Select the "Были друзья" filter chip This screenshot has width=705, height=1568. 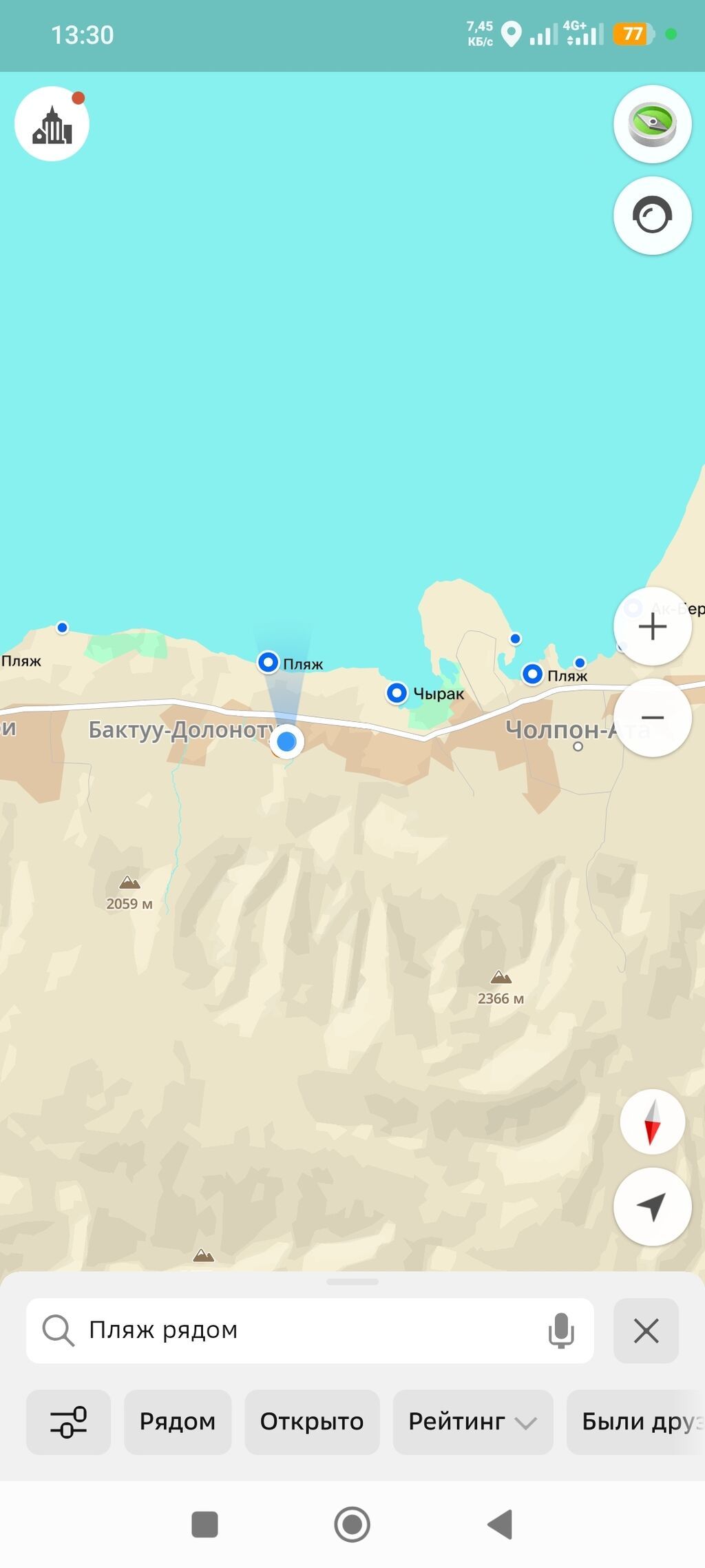(635, 1422)
